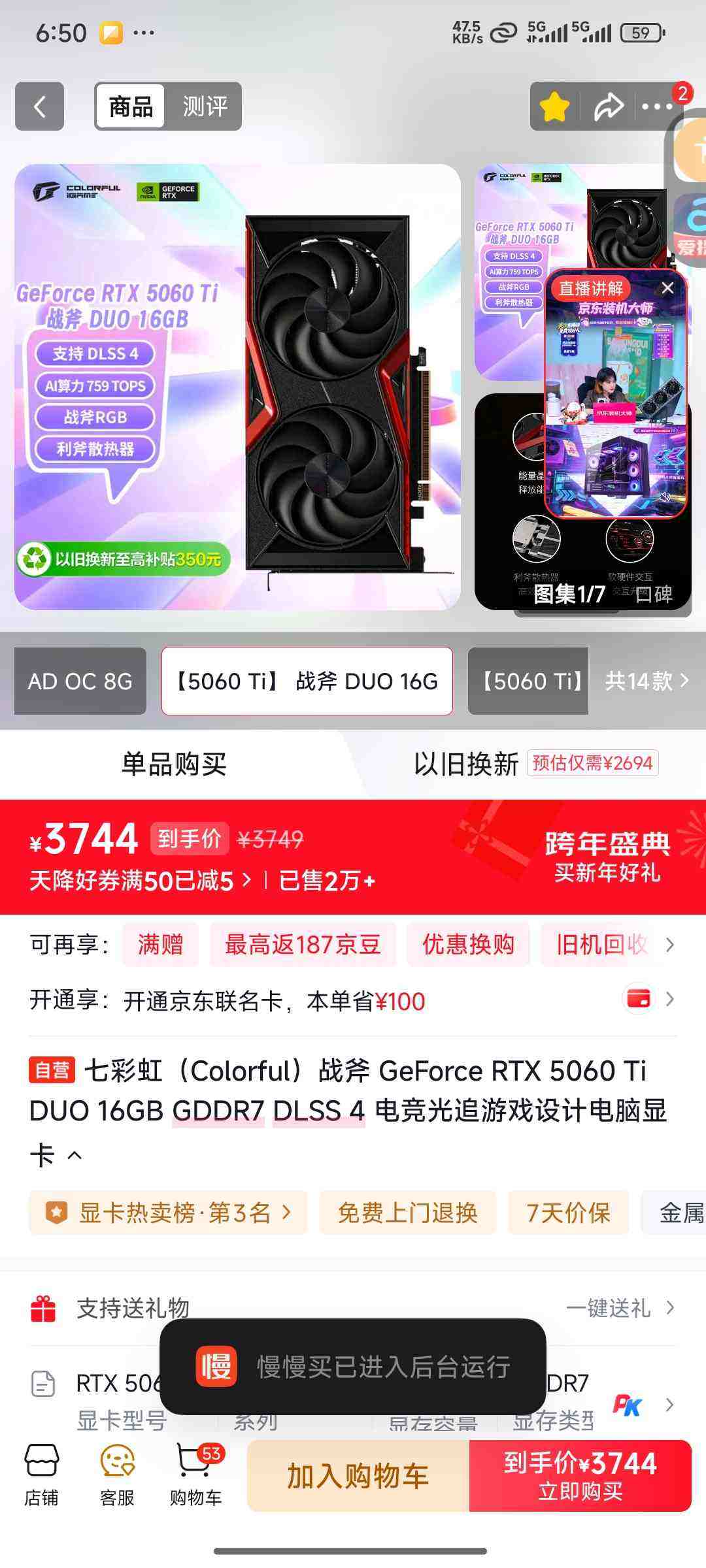
Task: Switch to the 测评 tab
Action: [207, 106]
